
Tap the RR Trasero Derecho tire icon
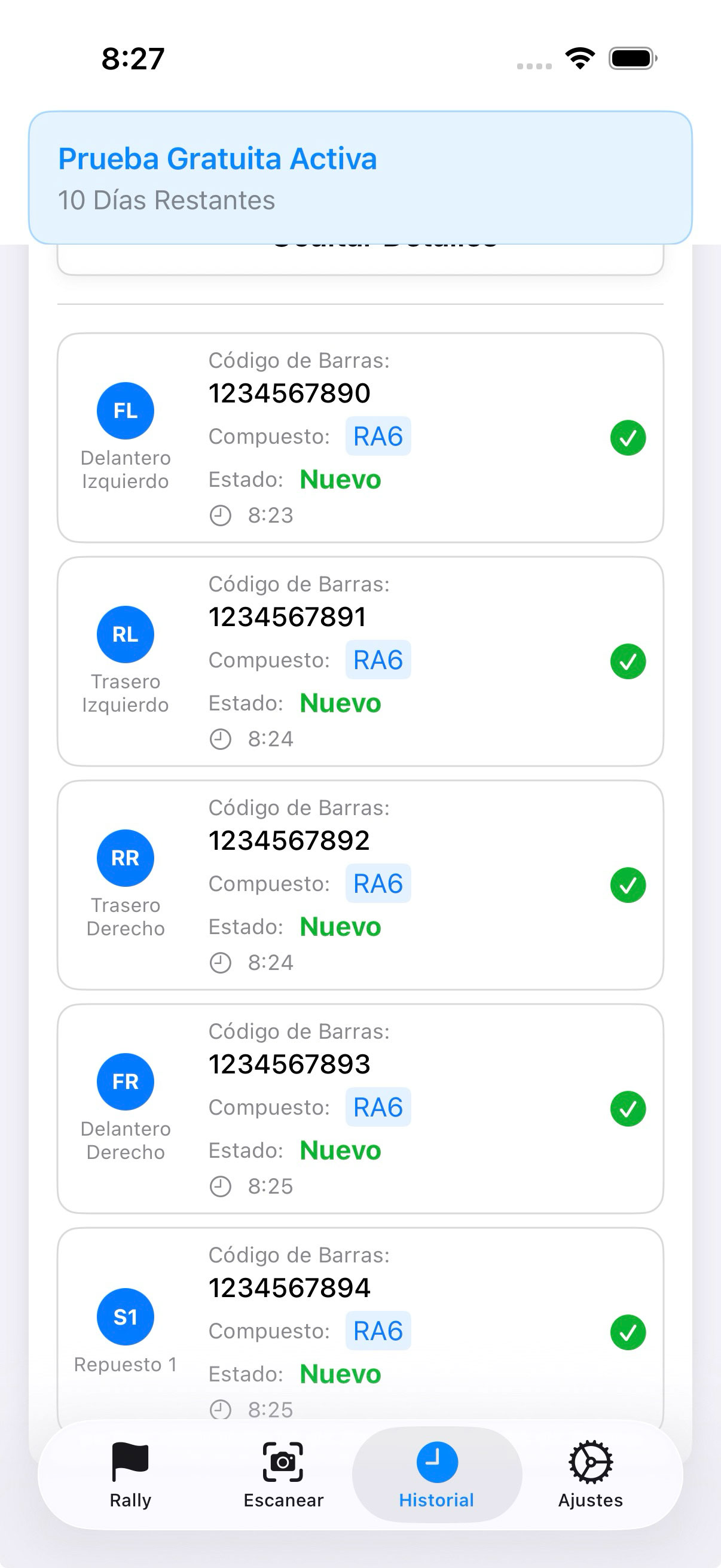click(x=125, y=857)
